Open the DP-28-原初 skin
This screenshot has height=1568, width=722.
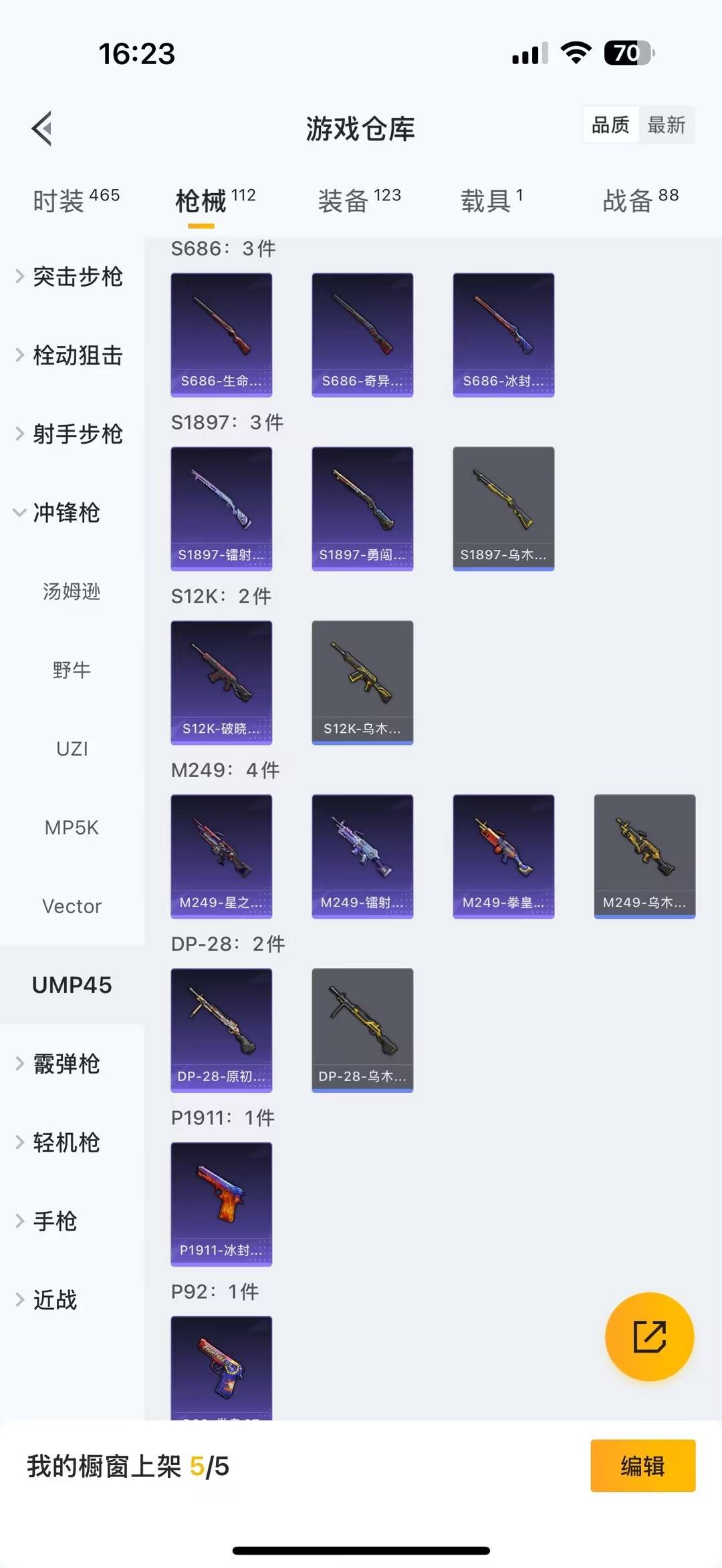coord(221,1030)
